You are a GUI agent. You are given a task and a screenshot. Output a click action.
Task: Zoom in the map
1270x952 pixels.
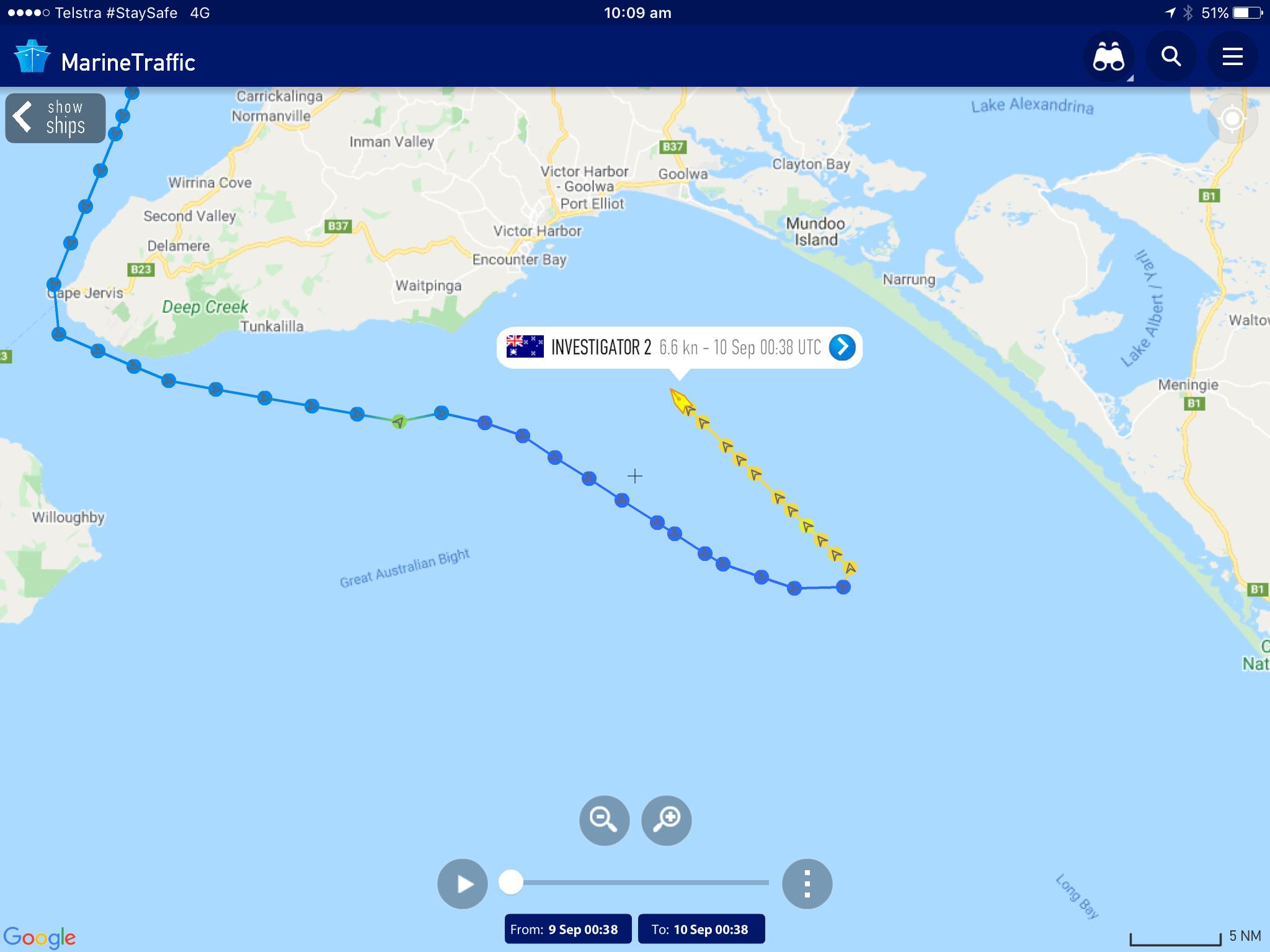click(x=666, y=820)
